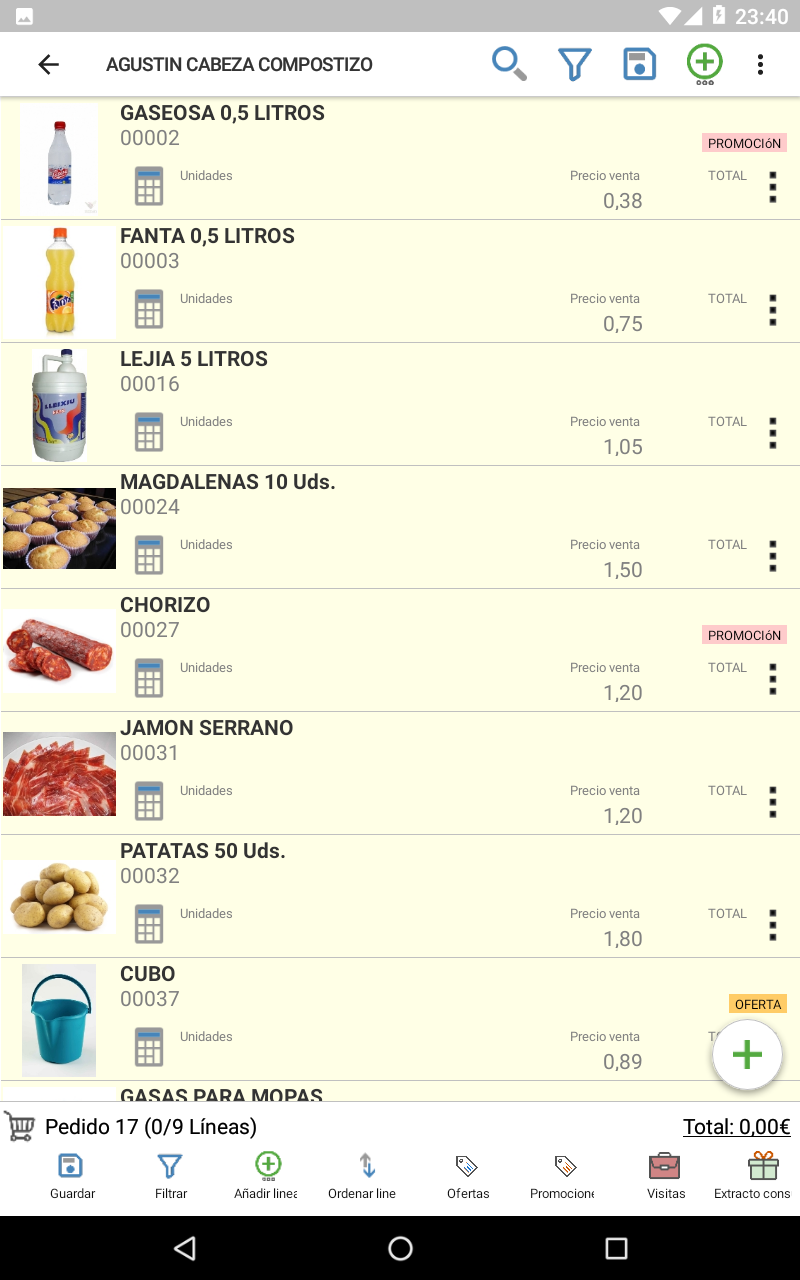Screen dimensions: 800x1280
Task: Tap the floating green plus button
Action: pos(747,1054)
